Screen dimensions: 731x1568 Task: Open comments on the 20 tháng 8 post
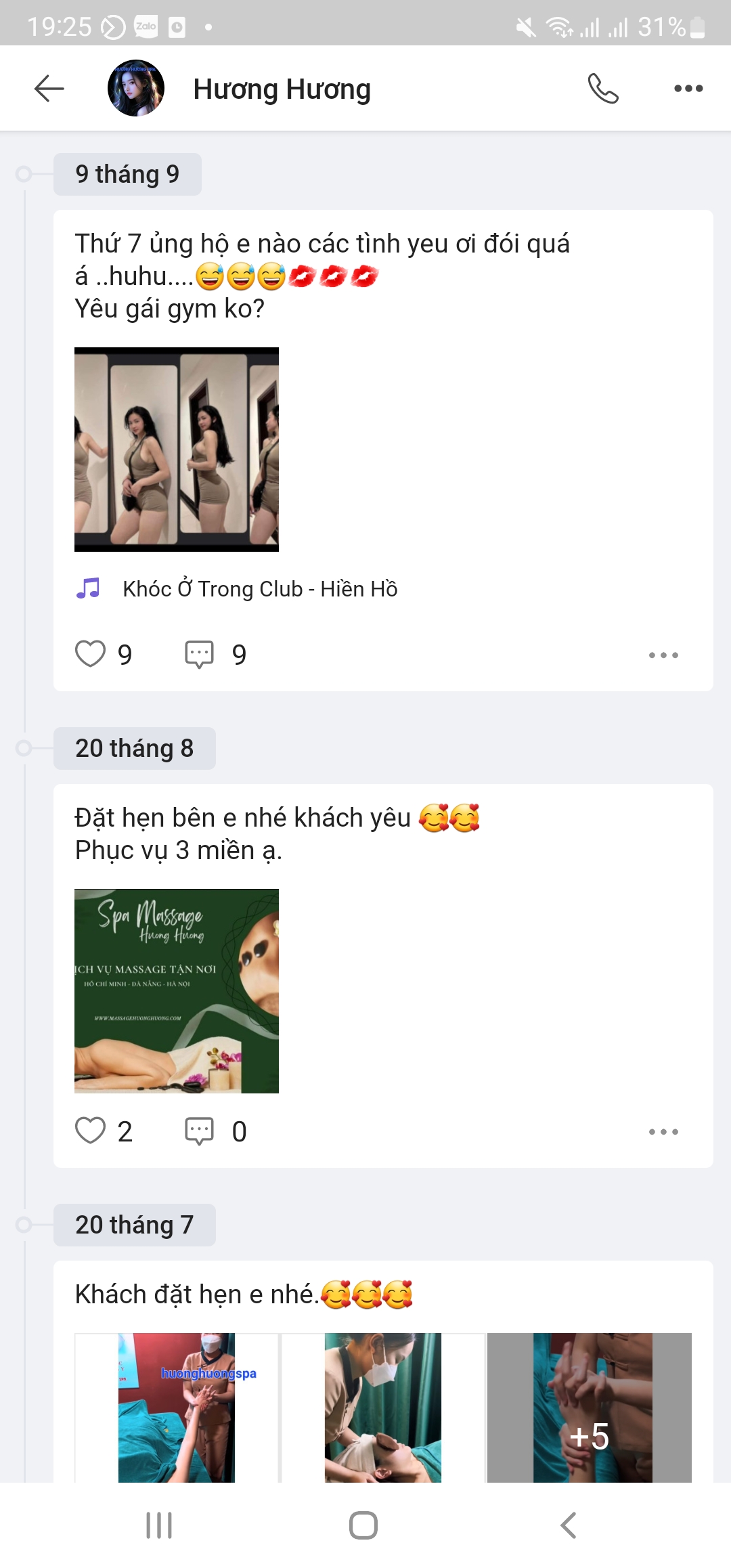pos(200,1131)
